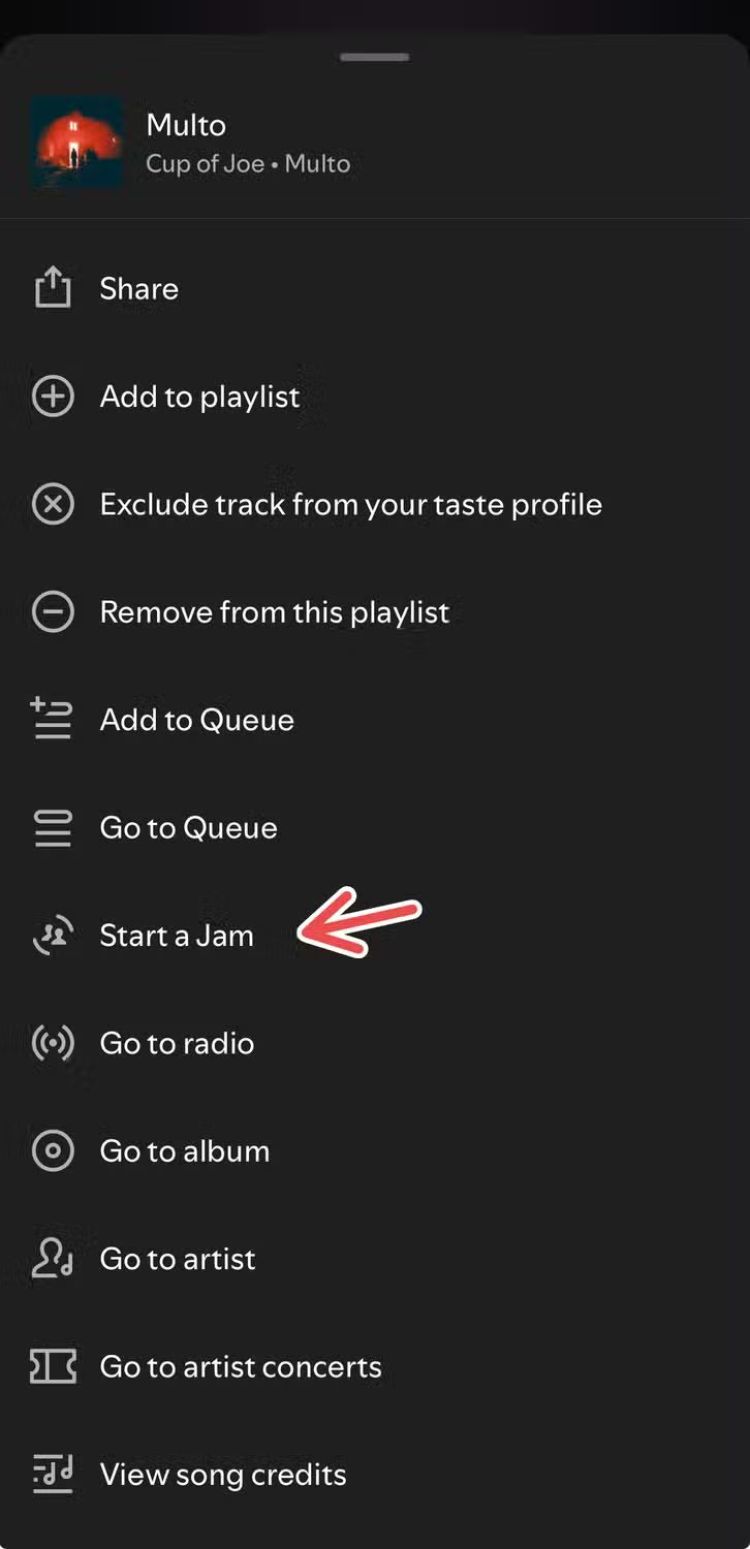Screen dimensions: 750x1549
Task: Go to artist Cup of Joe
Action: coord(177,1259)
